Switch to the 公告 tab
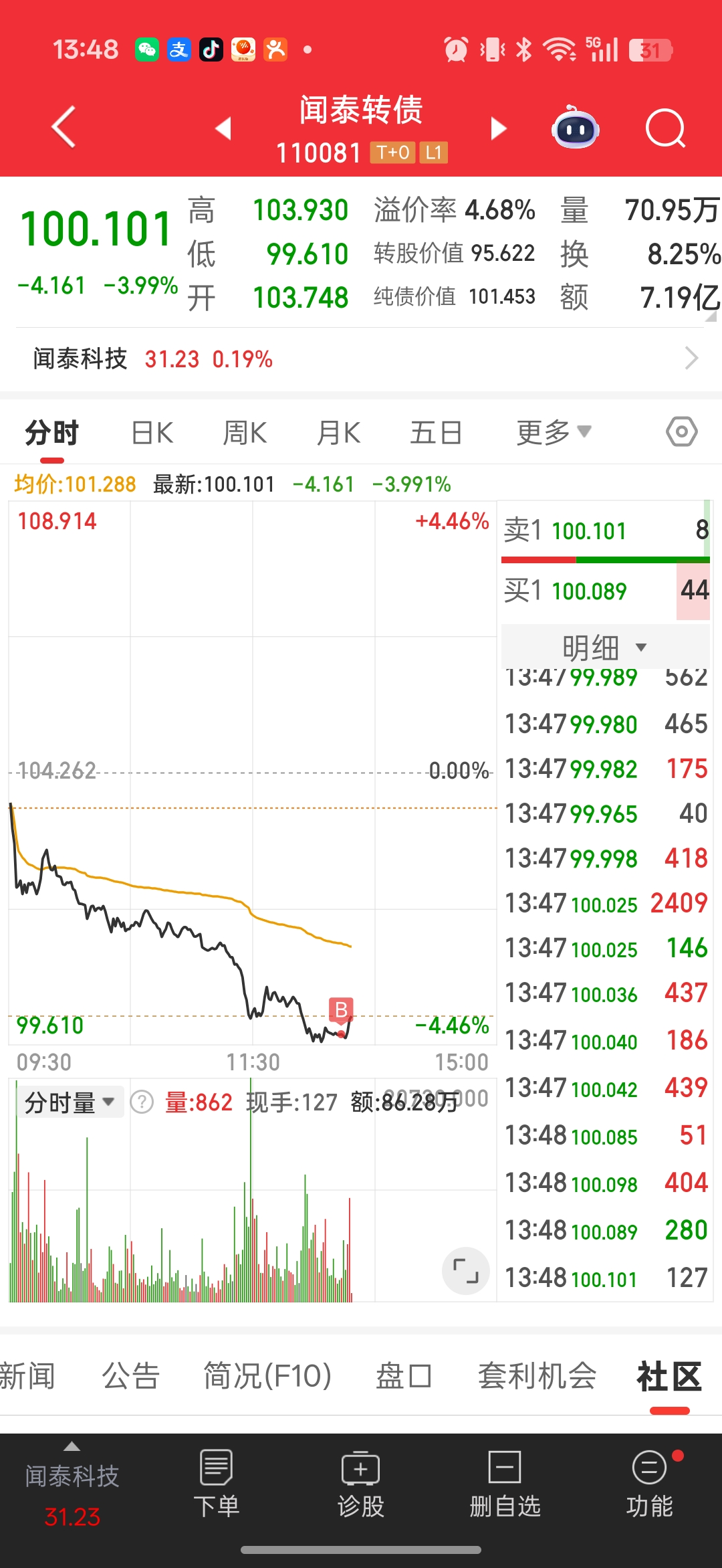The image size is (722, 1568). click(130, 1377)
